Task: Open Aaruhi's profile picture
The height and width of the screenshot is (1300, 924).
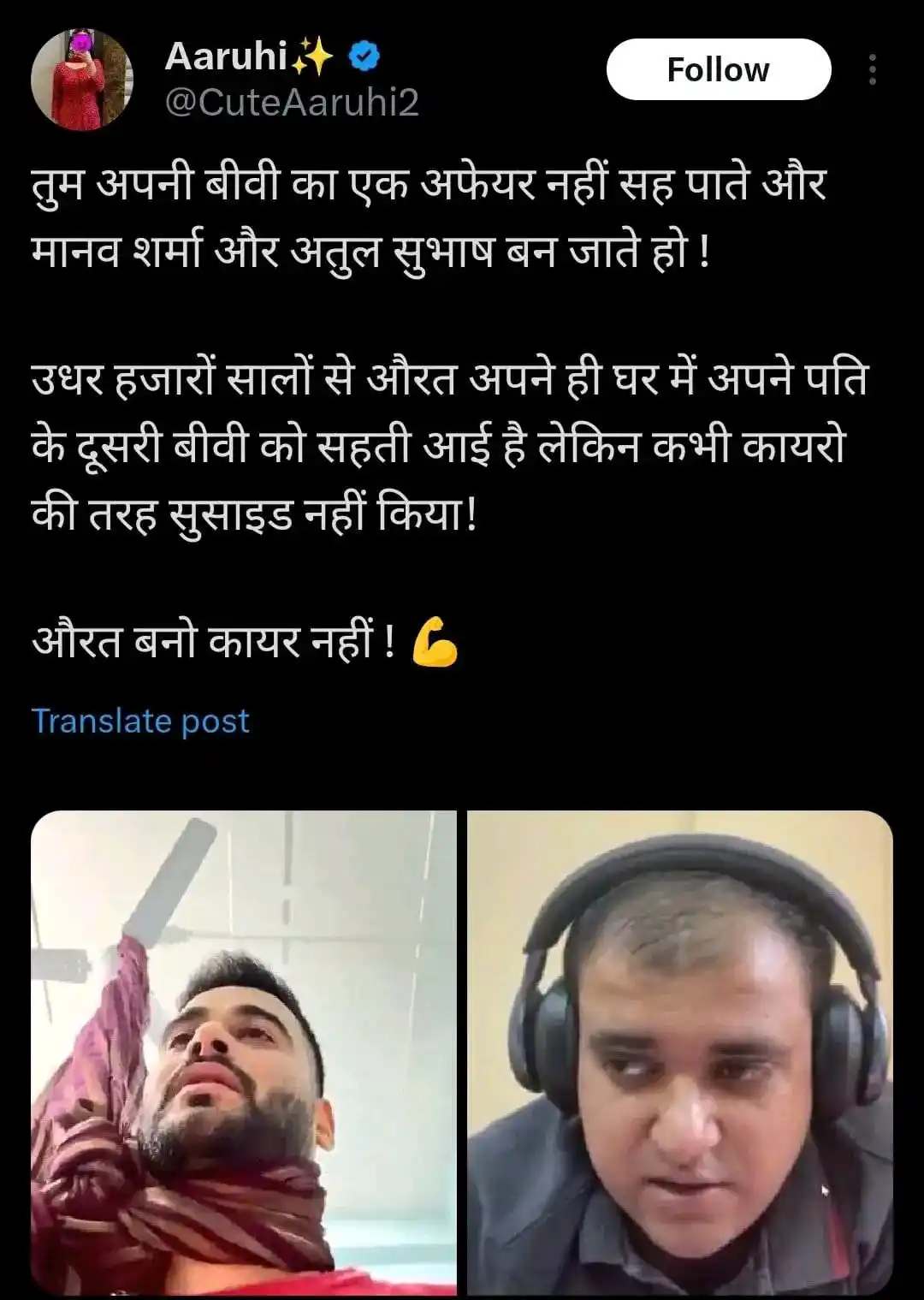Action: coord(81,80)
